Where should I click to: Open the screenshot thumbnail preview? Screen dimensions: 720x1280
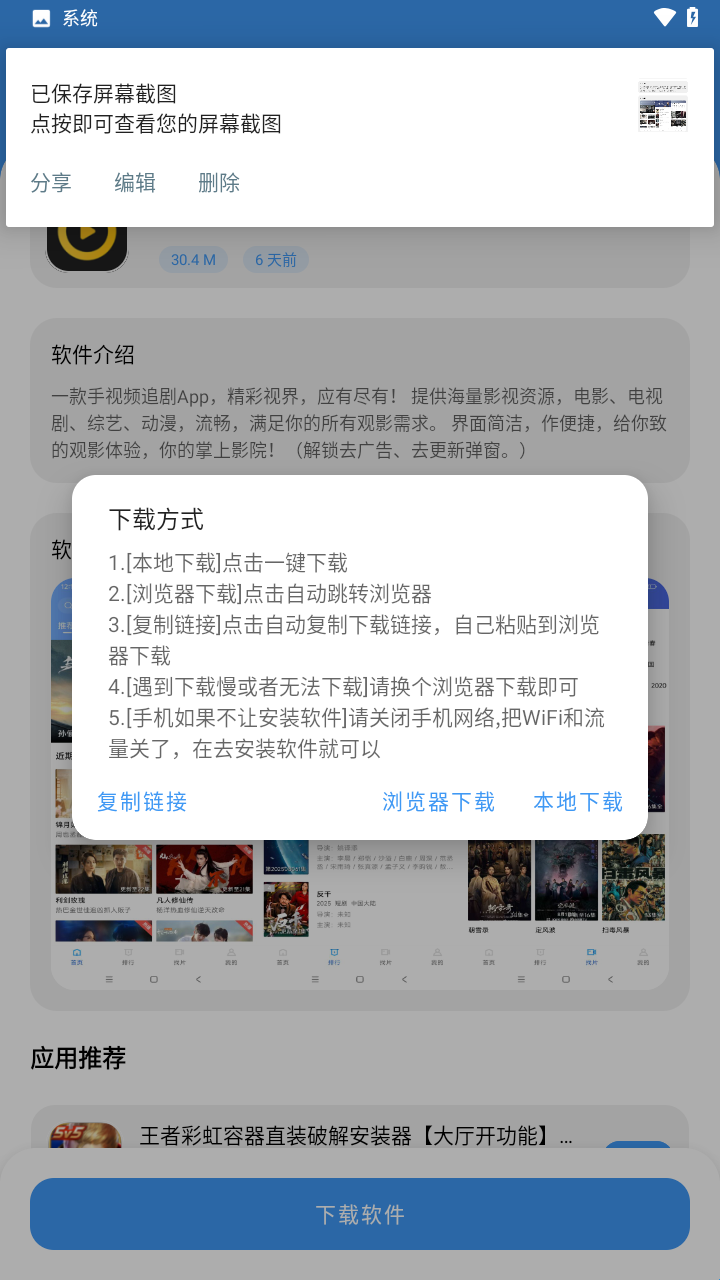point(663,106)
